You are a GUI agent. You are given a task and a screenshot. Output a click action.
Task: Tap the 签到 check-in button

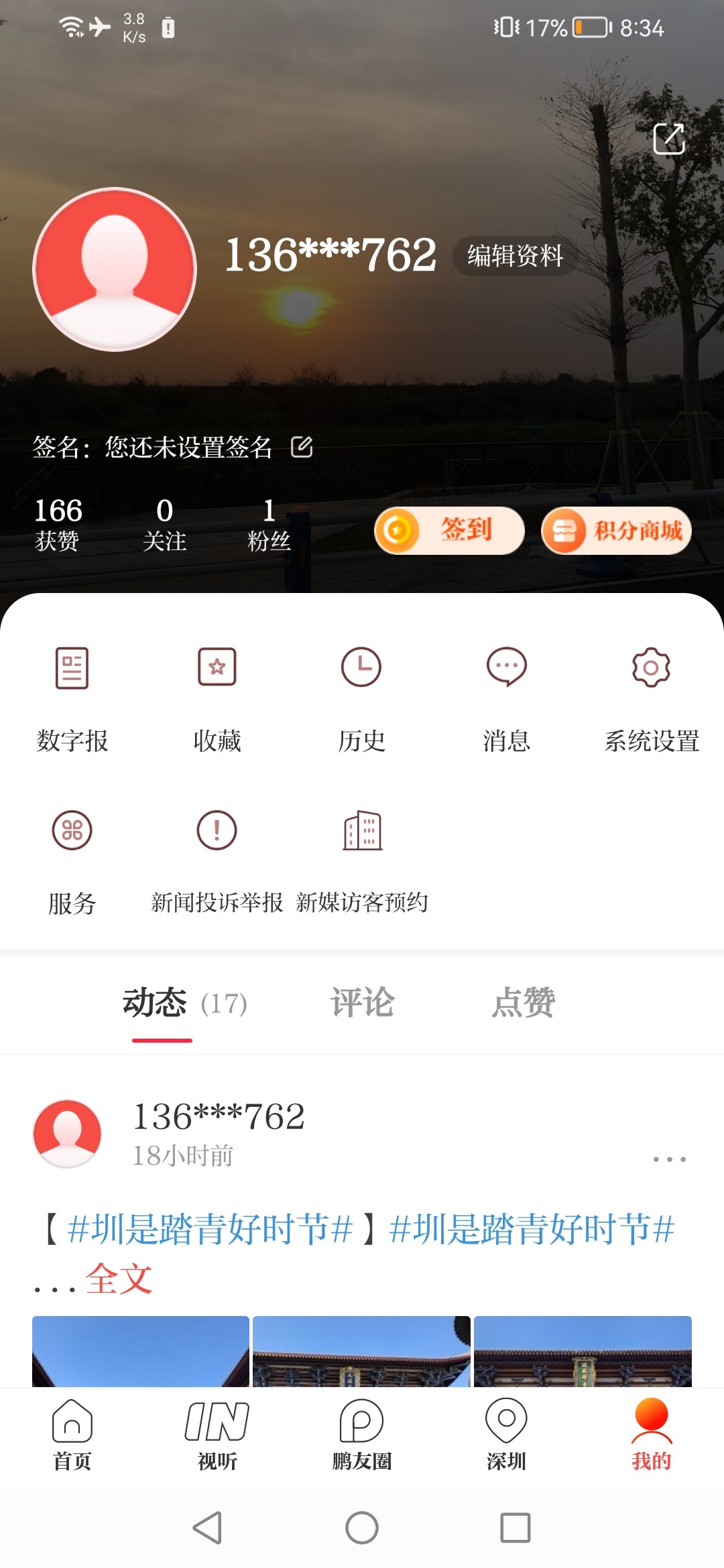tap(449, 531)
